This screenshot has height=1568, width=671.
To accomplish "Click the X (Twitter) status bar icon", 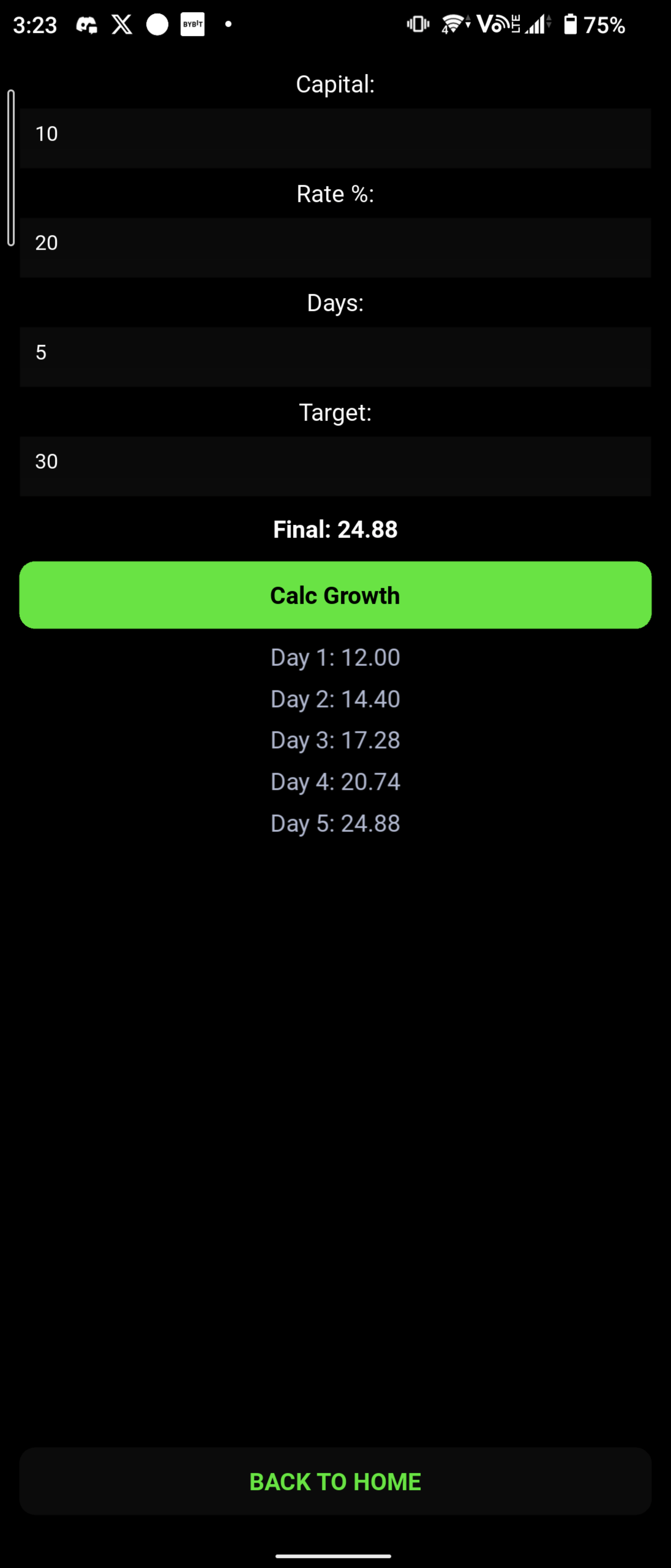I will pos(122,25).
